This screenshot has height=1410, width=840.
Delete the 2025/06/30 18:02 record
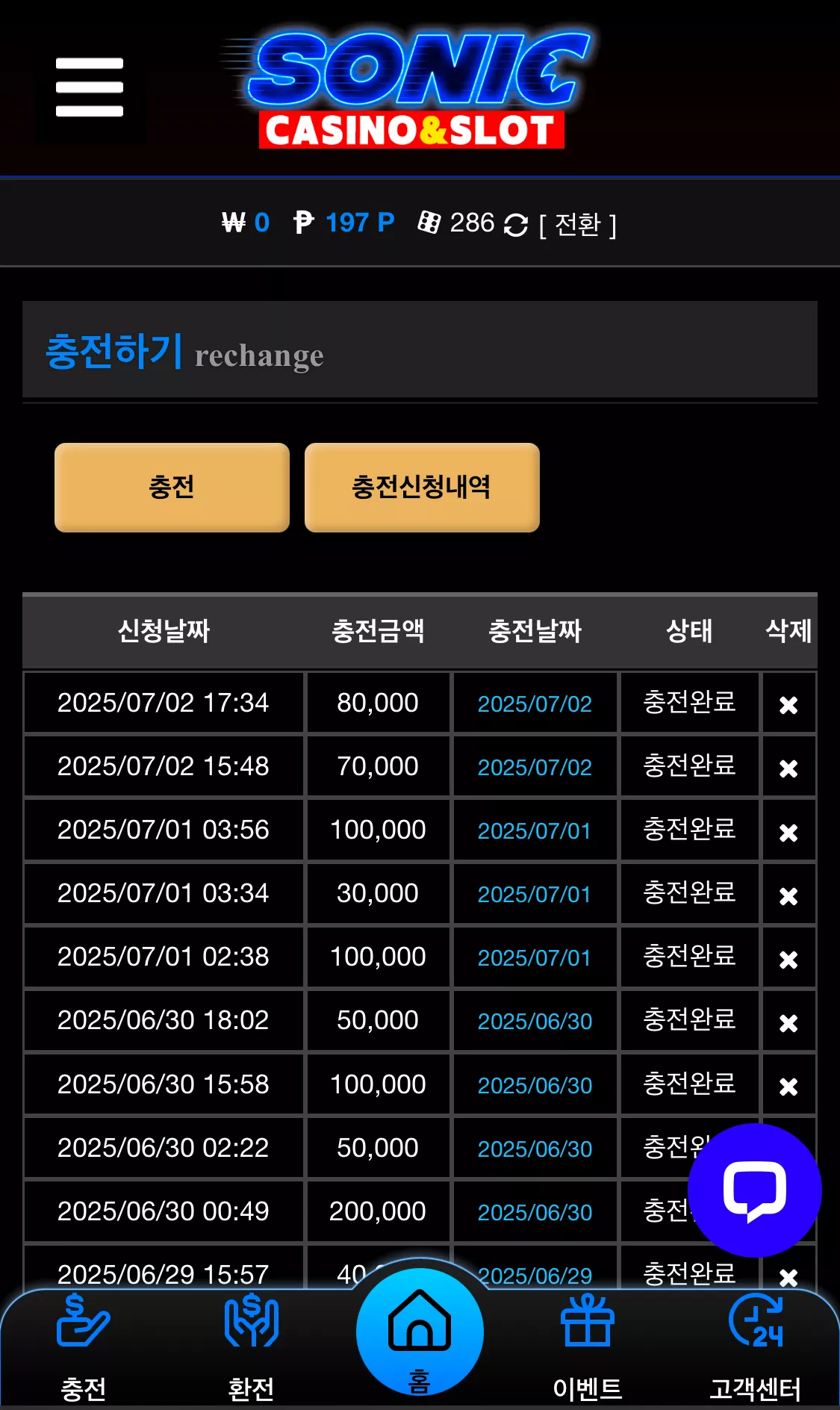point(788,1022)
